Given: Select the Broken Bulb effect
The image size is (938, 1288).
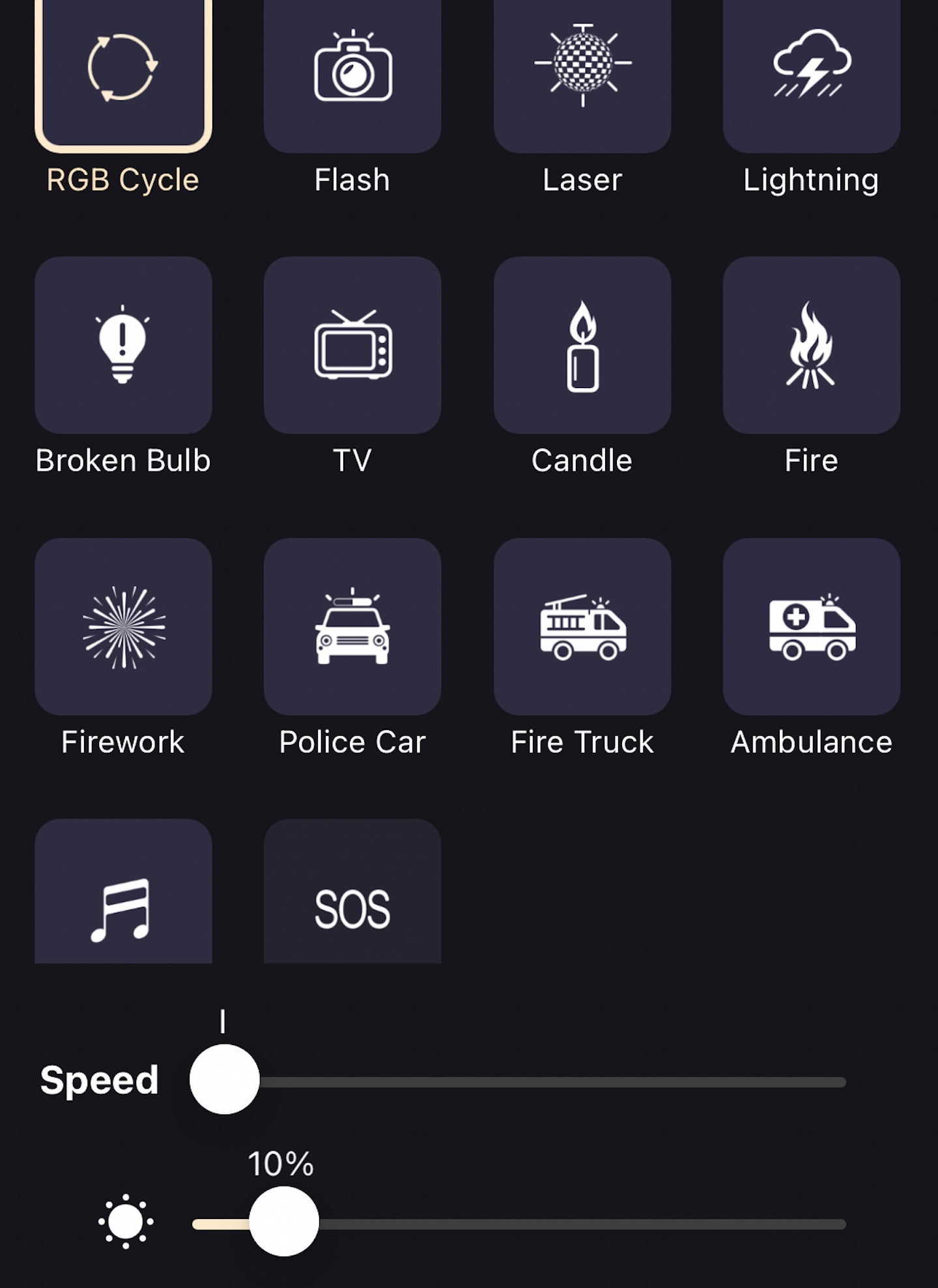Looking at the screenshot, I should [123, 345].
